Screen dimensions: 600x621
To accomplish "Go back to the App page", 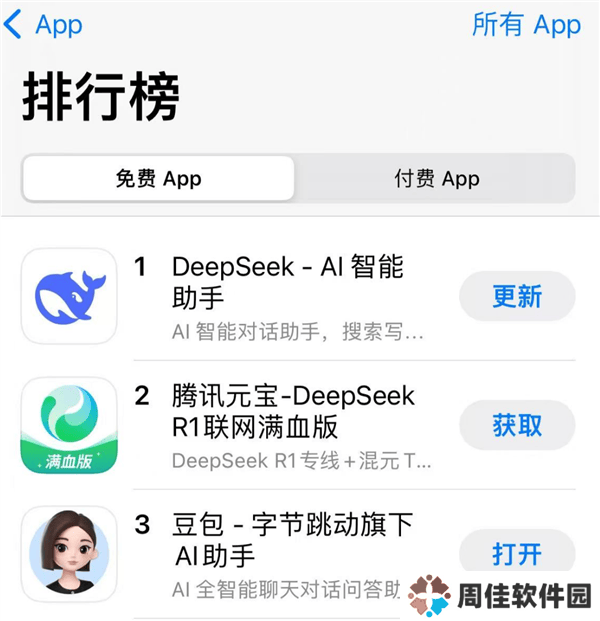I will (x=44, y=25).
